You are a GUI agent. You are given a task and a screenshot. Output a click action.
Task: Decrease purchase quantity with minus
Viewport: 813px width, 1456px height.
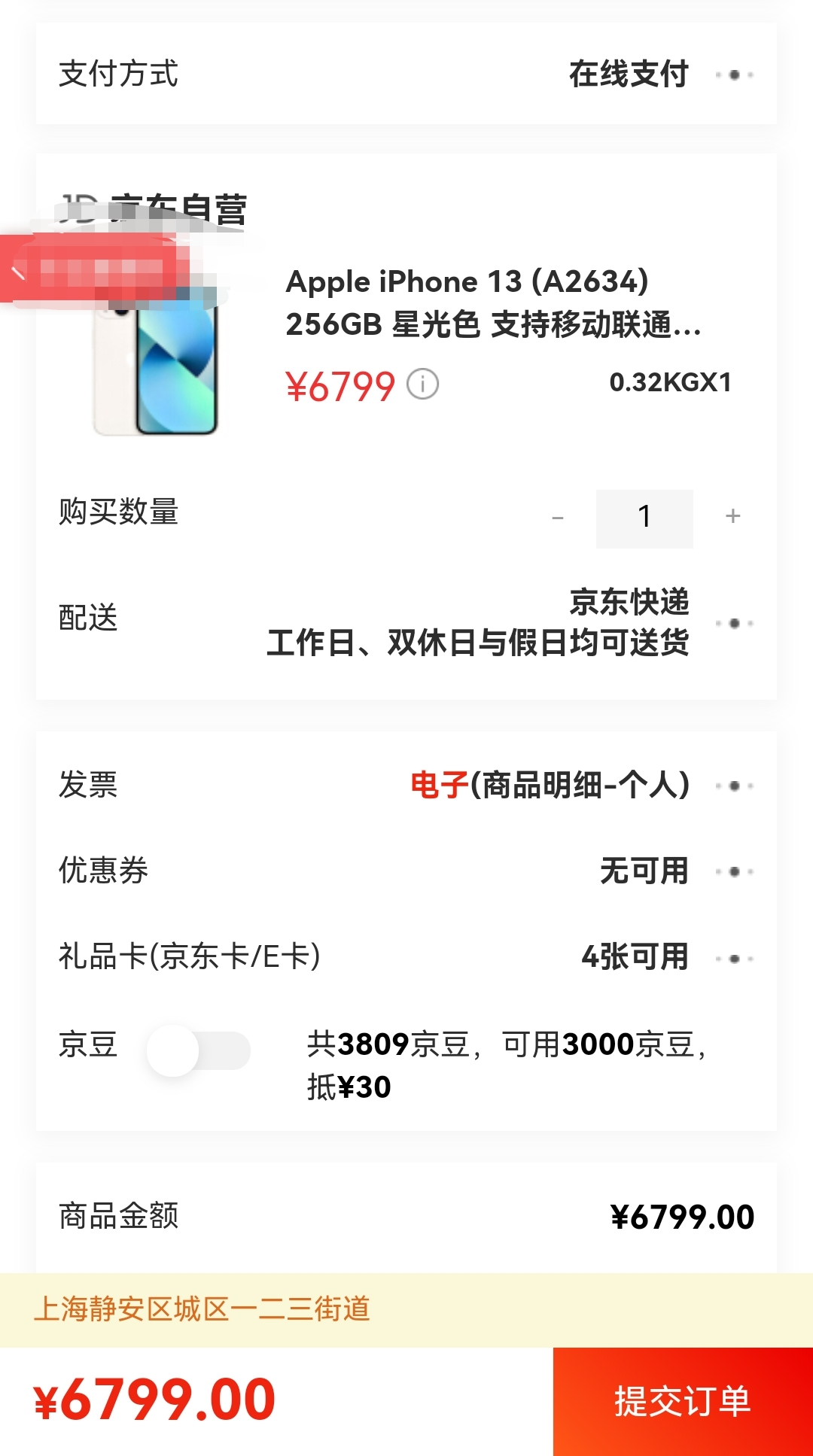[x=558, y=518]
